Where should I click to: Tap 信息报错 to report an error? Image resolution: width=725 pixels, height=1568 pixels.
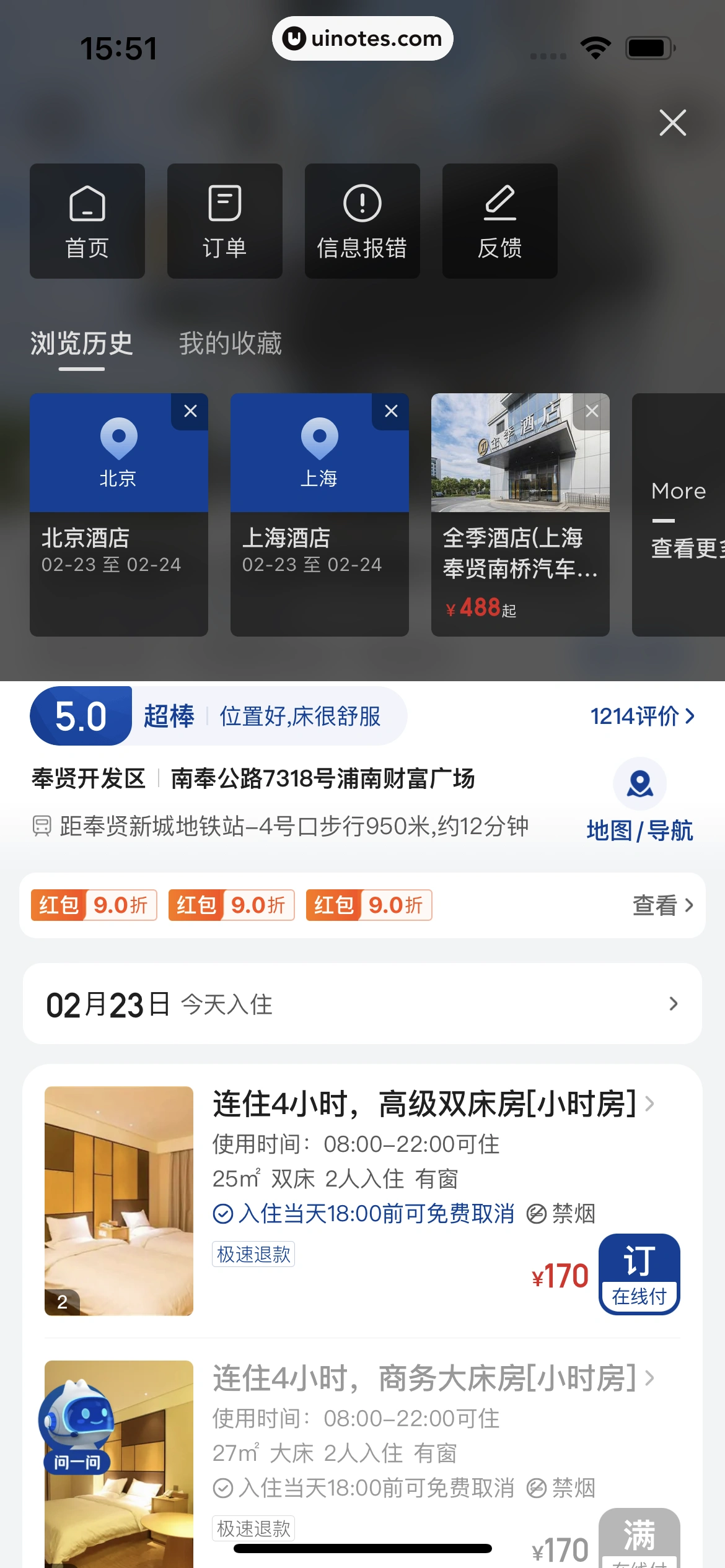click(x=362, y=221)
